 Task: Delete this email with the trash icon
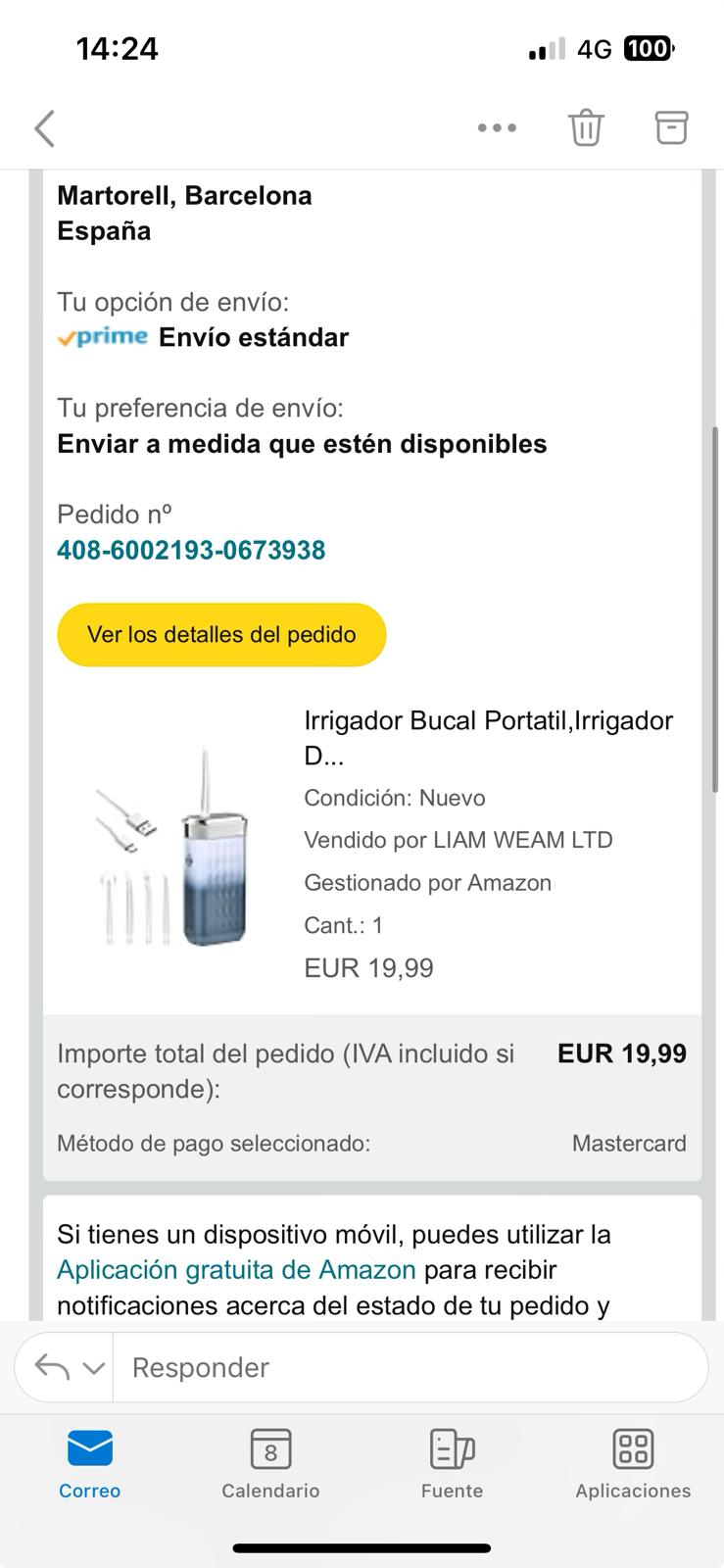(586, 127)
